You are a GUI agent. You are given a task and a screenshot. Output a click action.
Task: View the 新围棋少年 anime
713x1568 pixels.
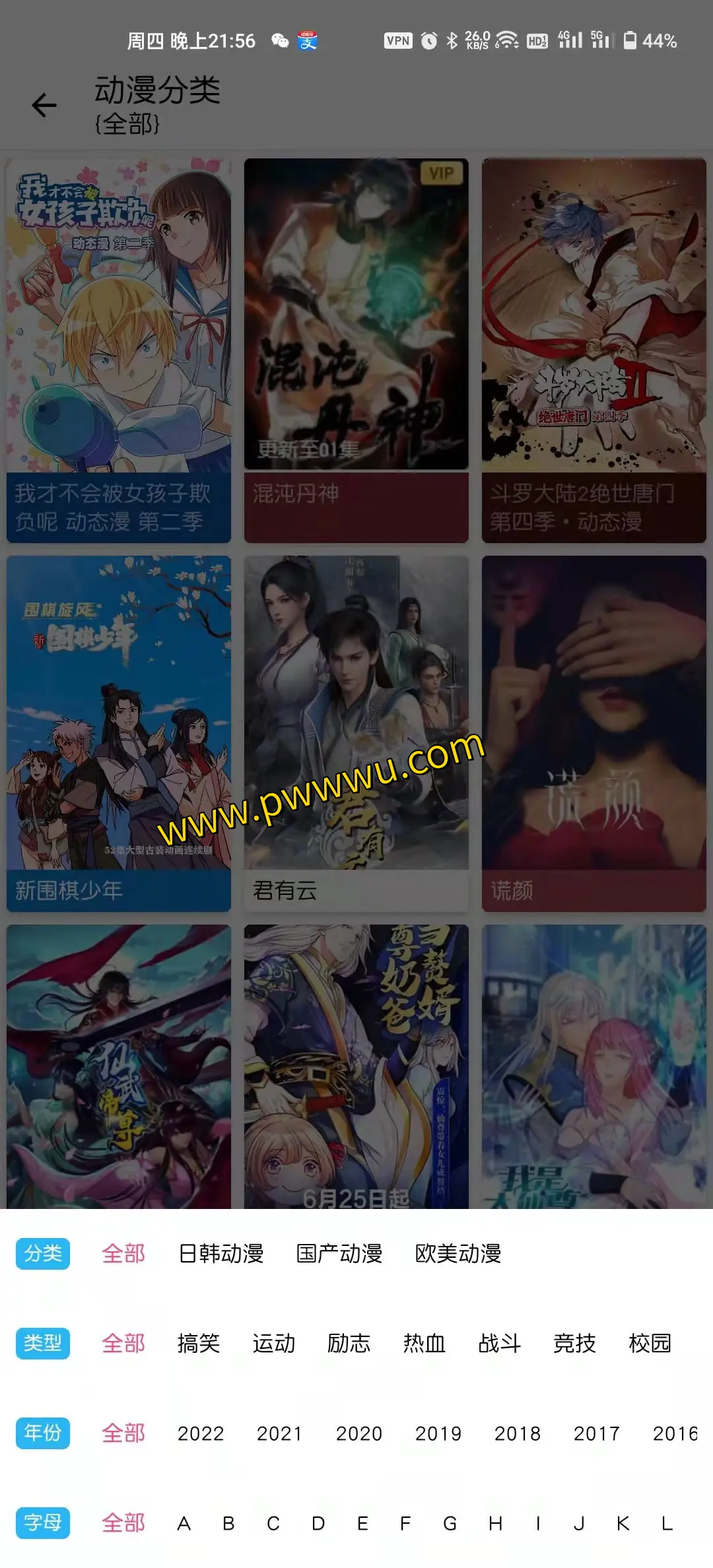pos(119,733)
